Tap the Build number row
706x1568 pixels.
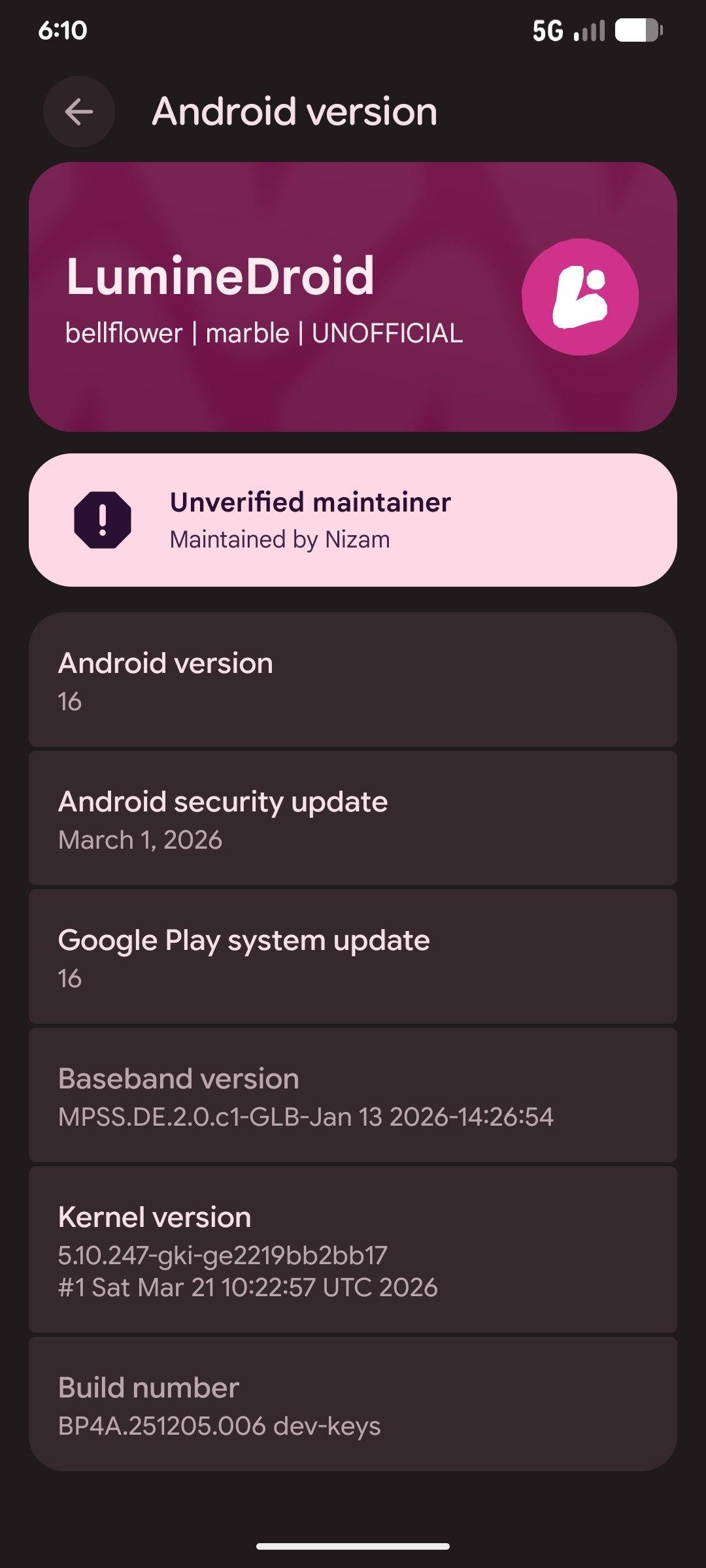click(353, 1405)
